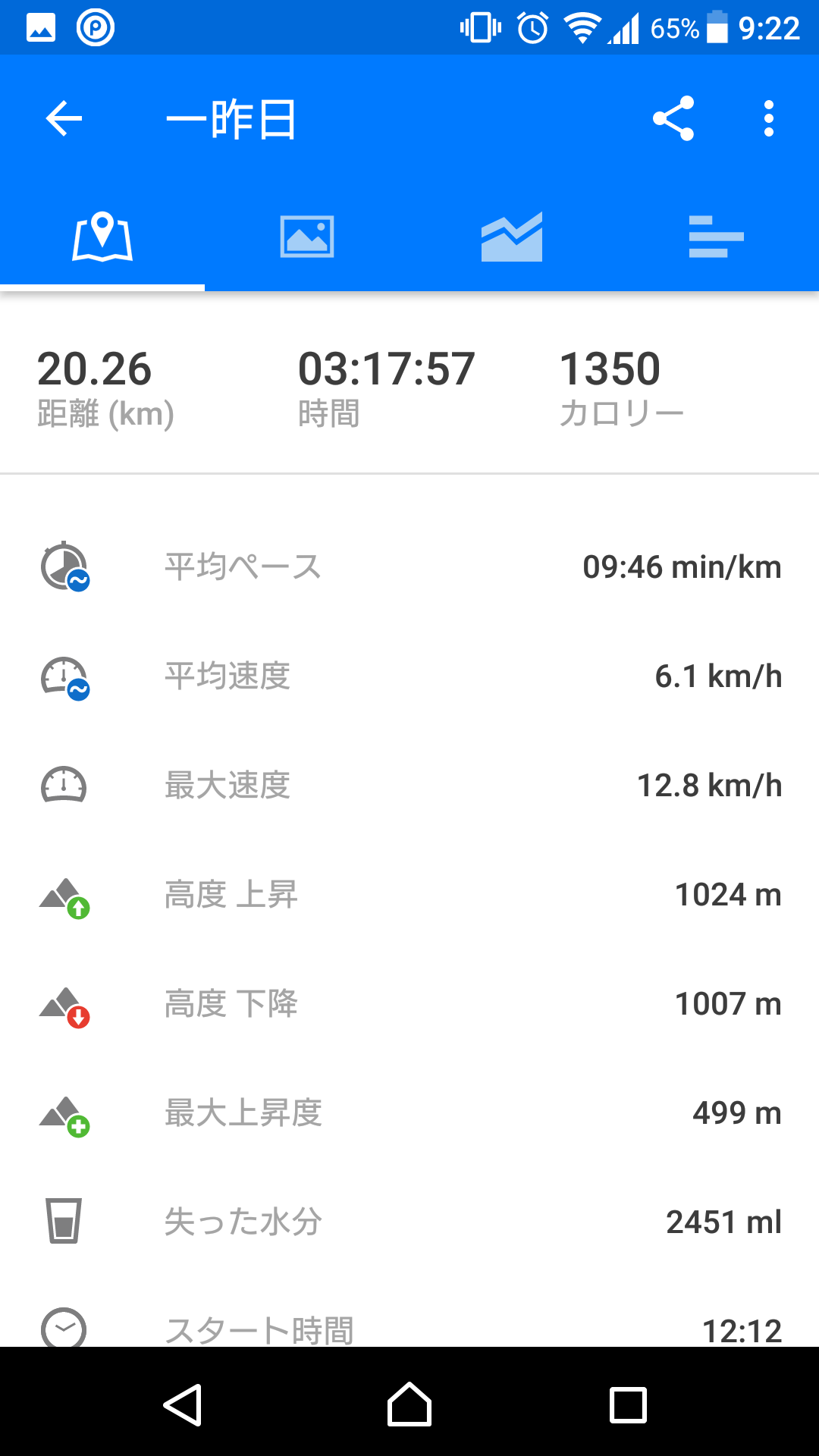Switch to the photos tab
The image size is (819, 1456).
click(307, 237)
